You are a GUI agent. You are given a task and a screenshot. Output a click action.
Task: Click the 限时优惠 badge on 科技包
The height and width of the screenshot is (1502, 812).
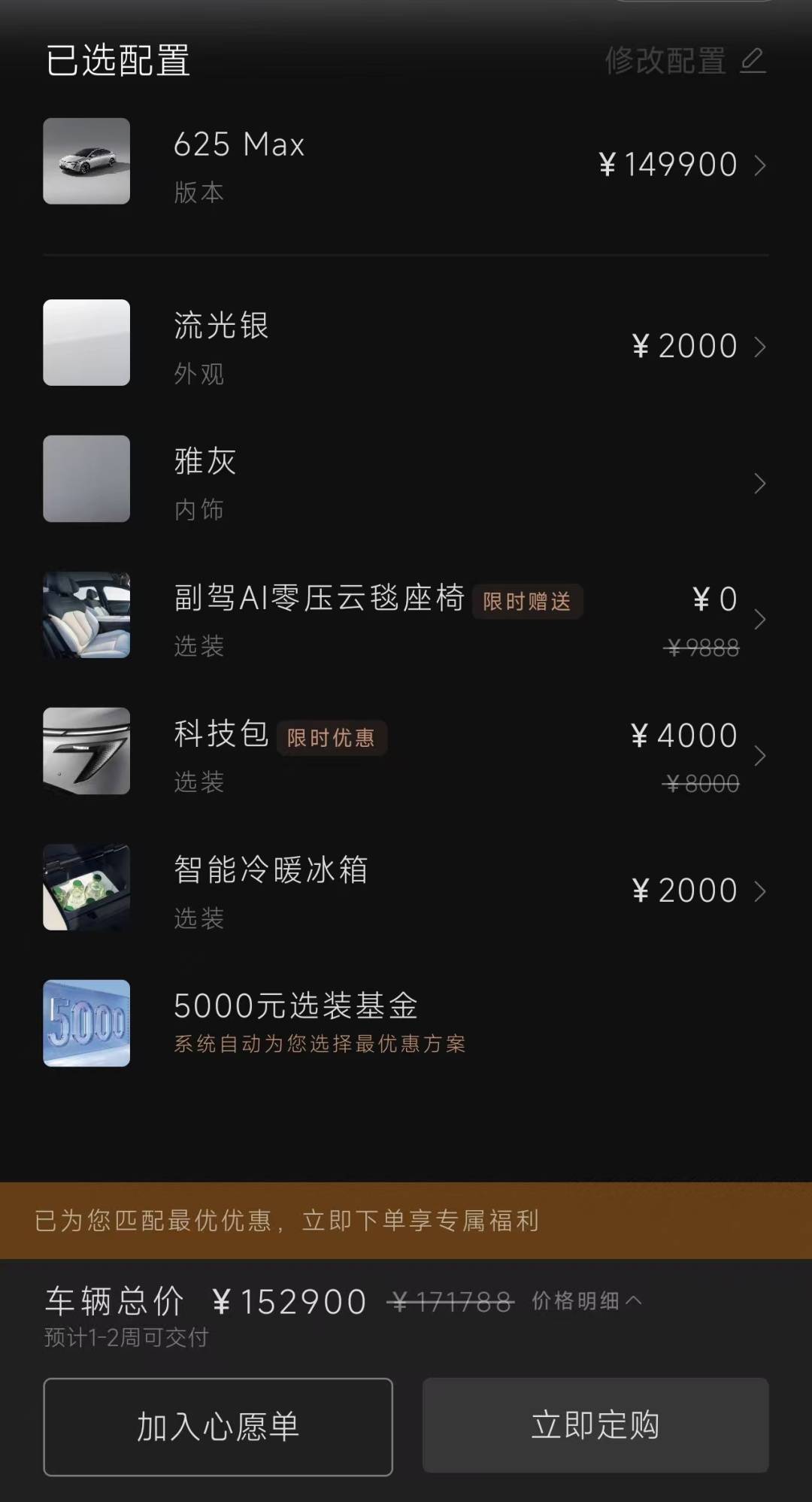tap(332, 739)
